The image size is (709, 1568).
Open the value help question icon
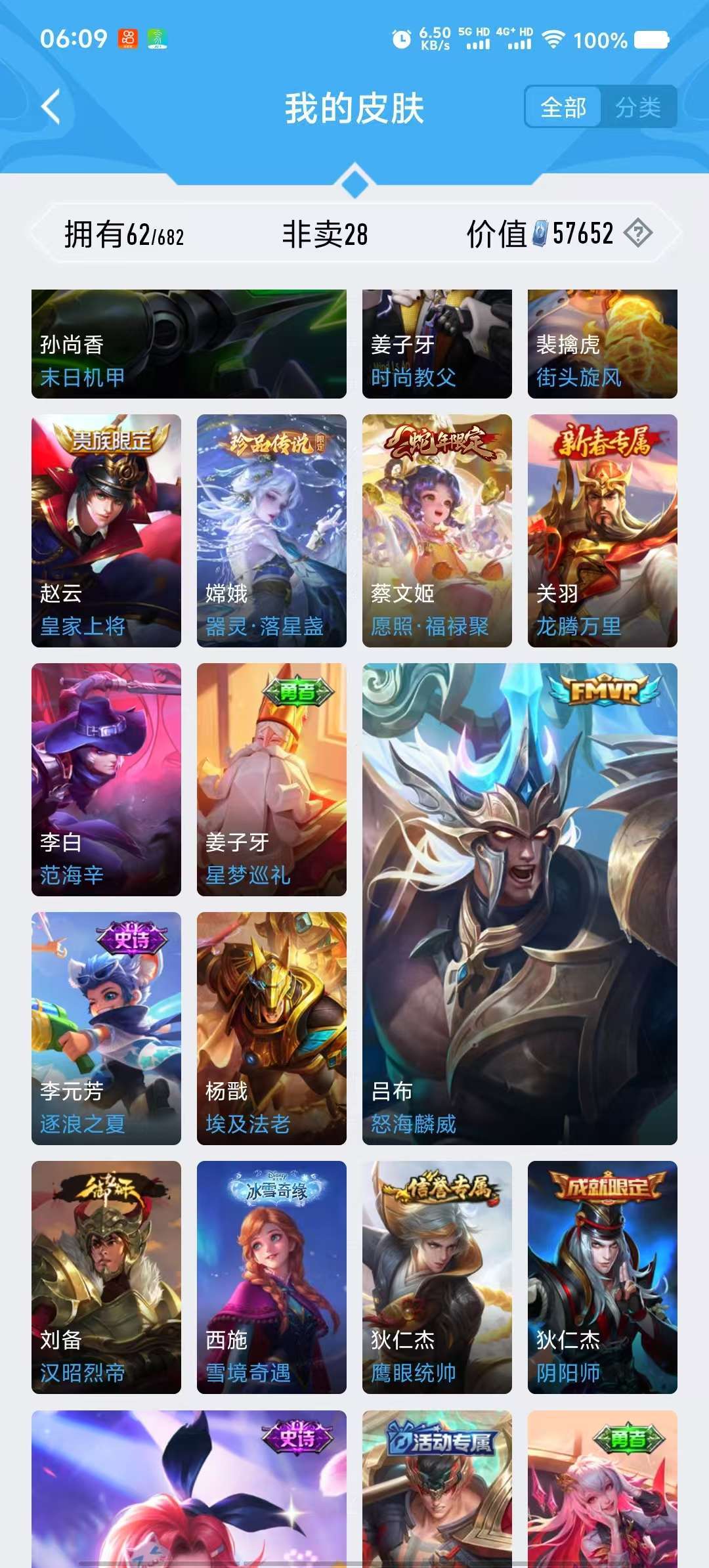point(637,233)
